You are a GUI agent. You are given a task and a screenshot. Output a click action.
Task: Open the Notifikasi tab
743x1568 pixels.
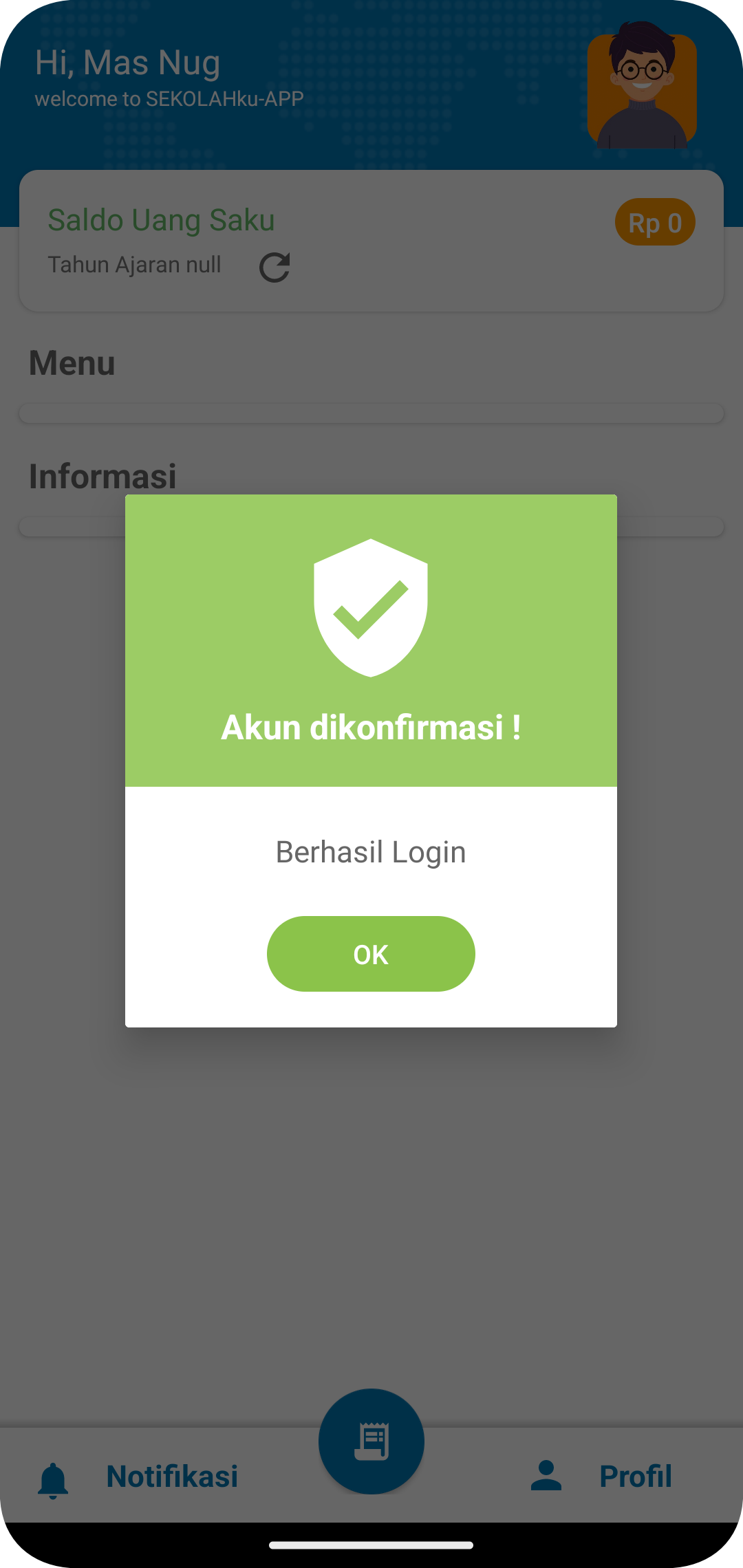(138, 1477)
